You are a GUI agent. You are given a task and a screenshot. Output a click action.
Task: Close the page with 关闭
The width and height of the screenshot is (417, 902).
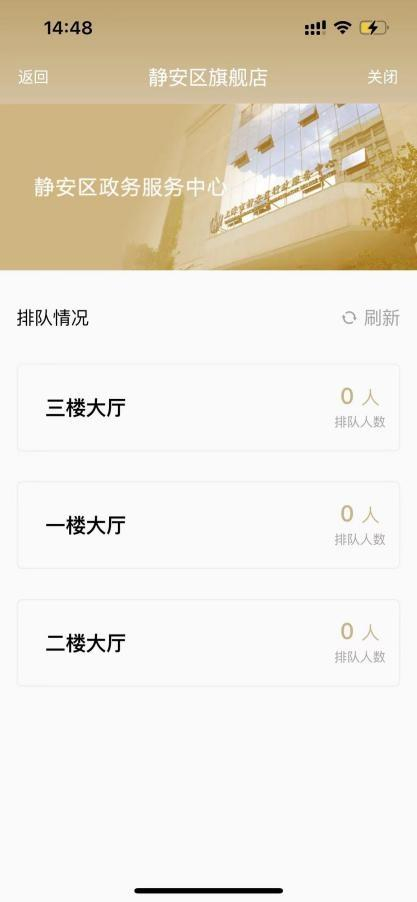382,78
